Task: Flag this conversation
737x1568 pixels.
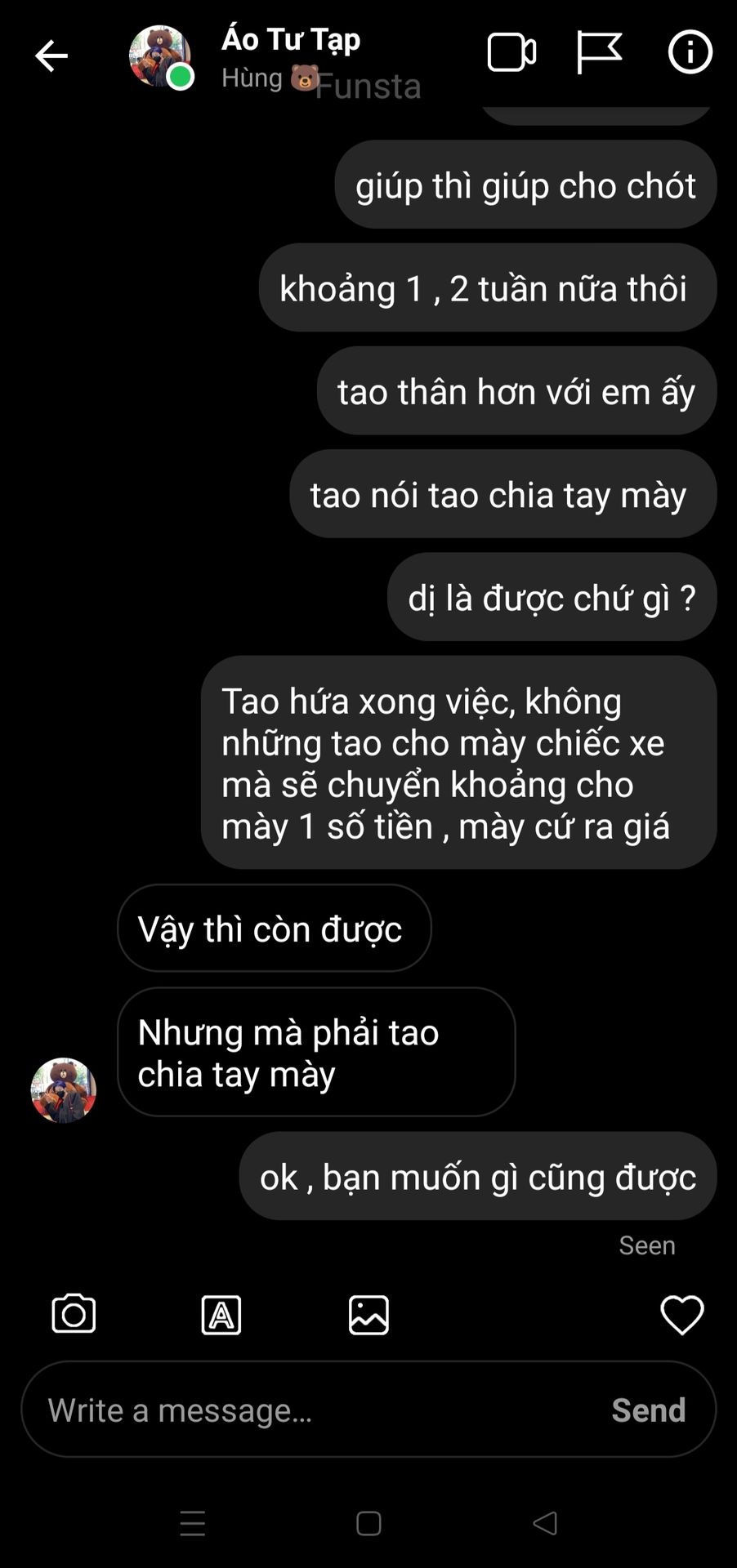Action: point(599,54)
